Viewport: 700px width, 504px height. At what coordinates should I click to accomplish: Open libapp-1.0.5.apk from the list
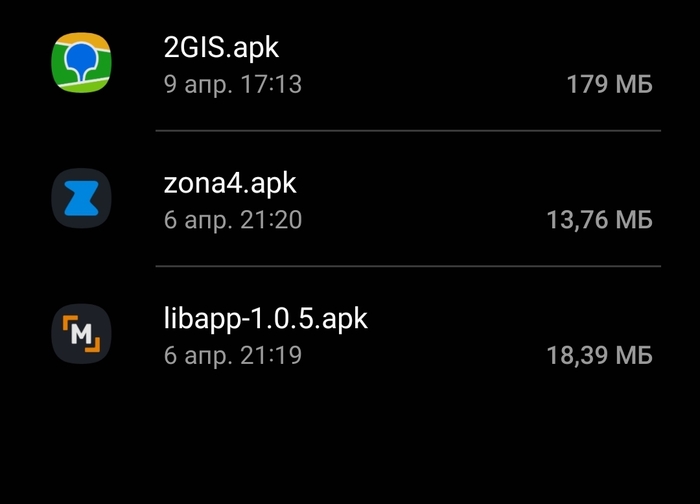coord(266,319)
